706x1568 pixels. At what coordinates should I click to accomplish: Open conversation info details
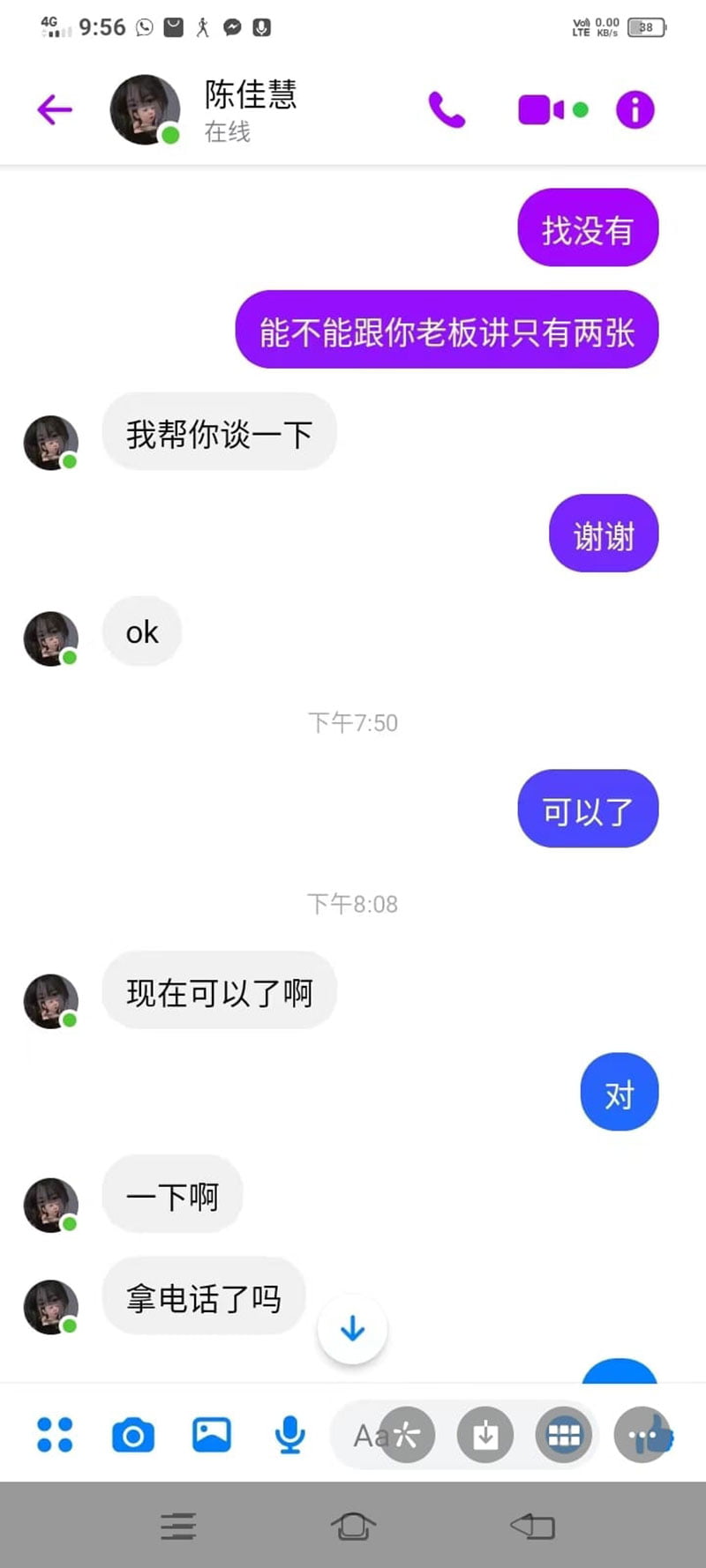click(635, 110)
